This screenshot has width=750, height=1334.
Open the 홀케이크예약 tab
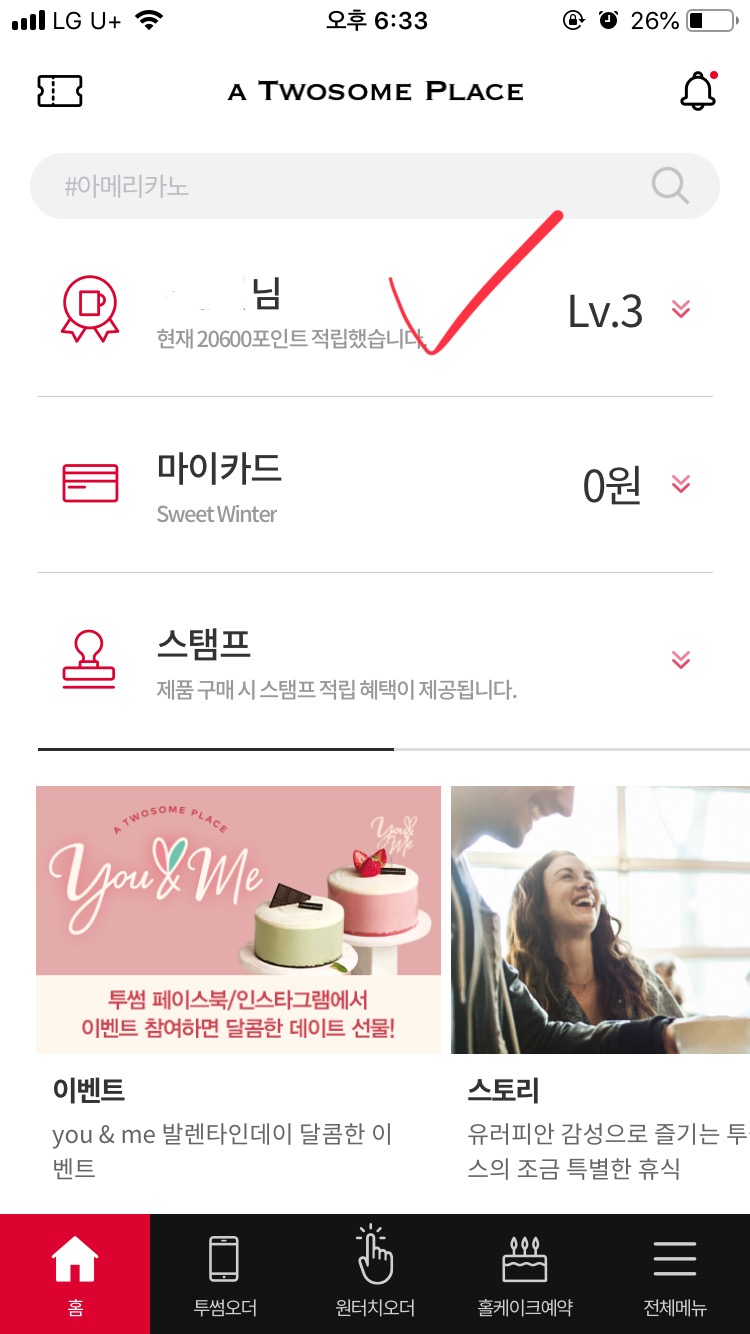coord(525,1273)
